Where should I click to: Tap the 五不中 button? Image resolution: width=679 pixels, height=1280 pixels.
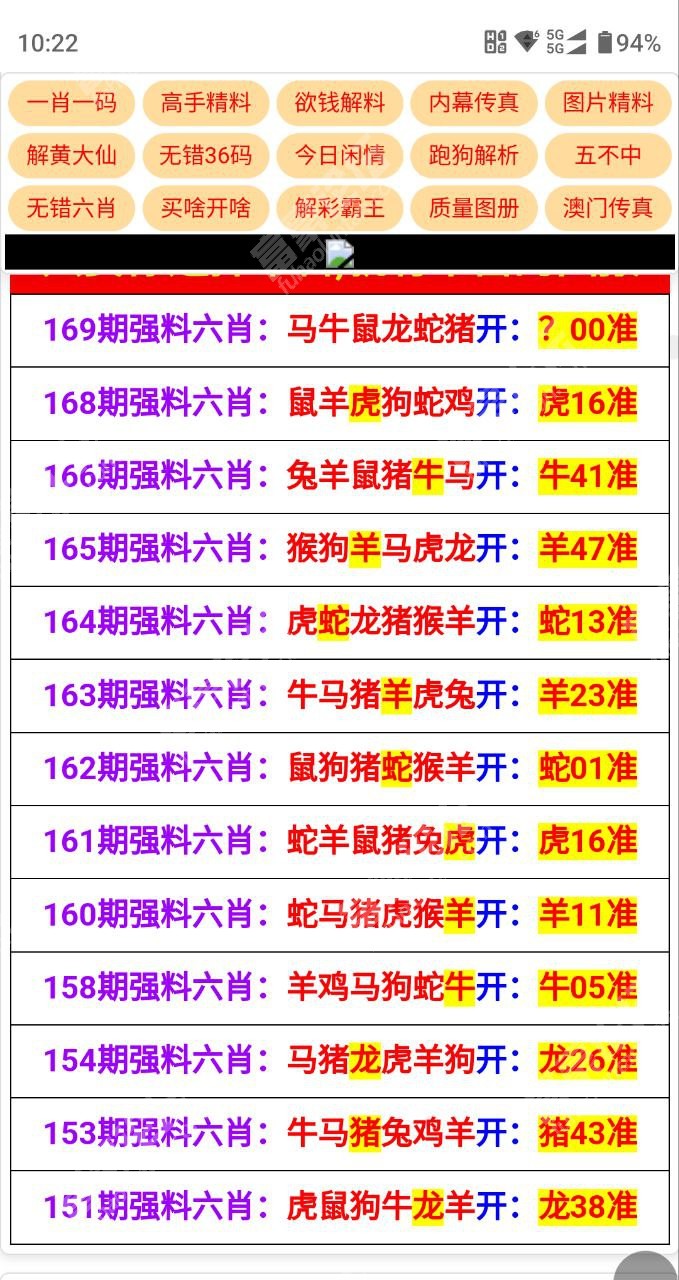point(607,155)
